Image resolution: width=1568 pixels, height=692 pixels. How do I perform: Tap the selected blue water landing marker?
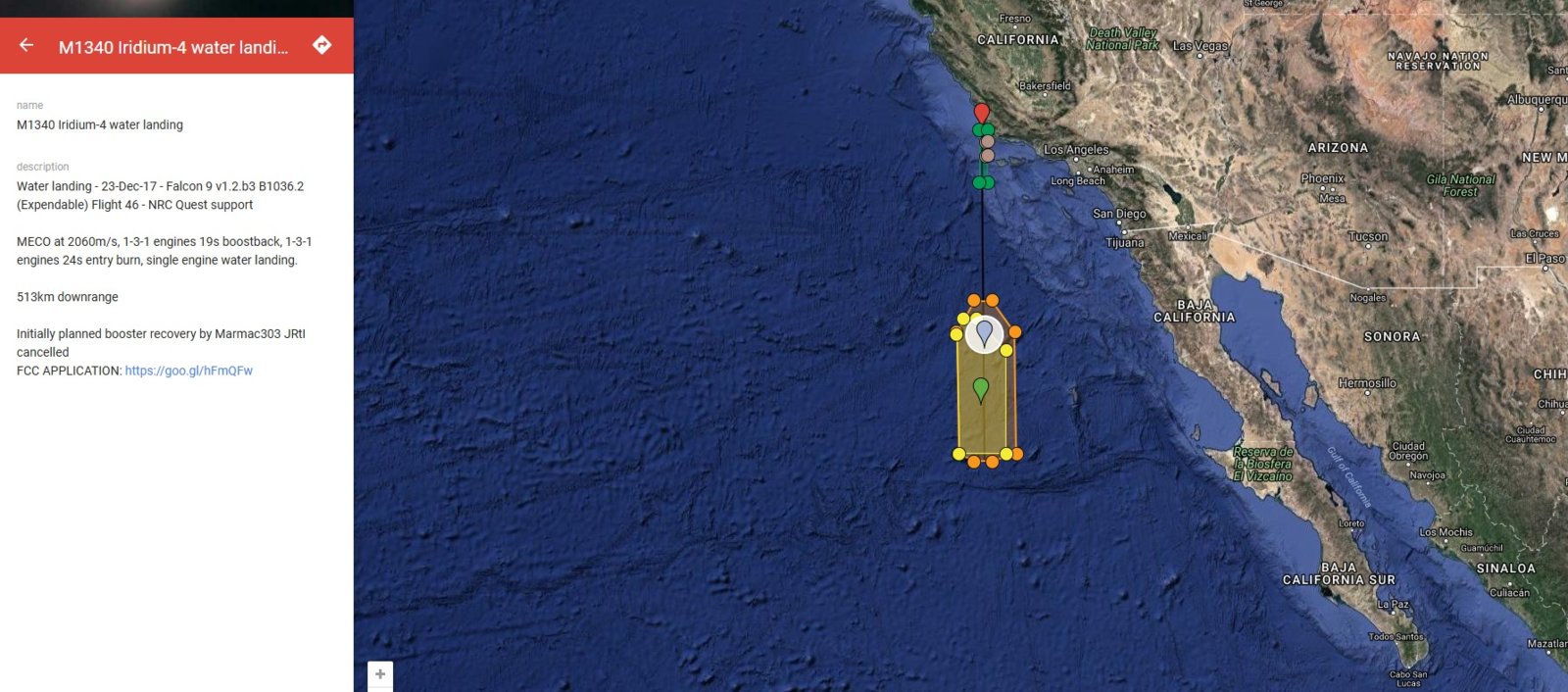(x=984, y=334)
